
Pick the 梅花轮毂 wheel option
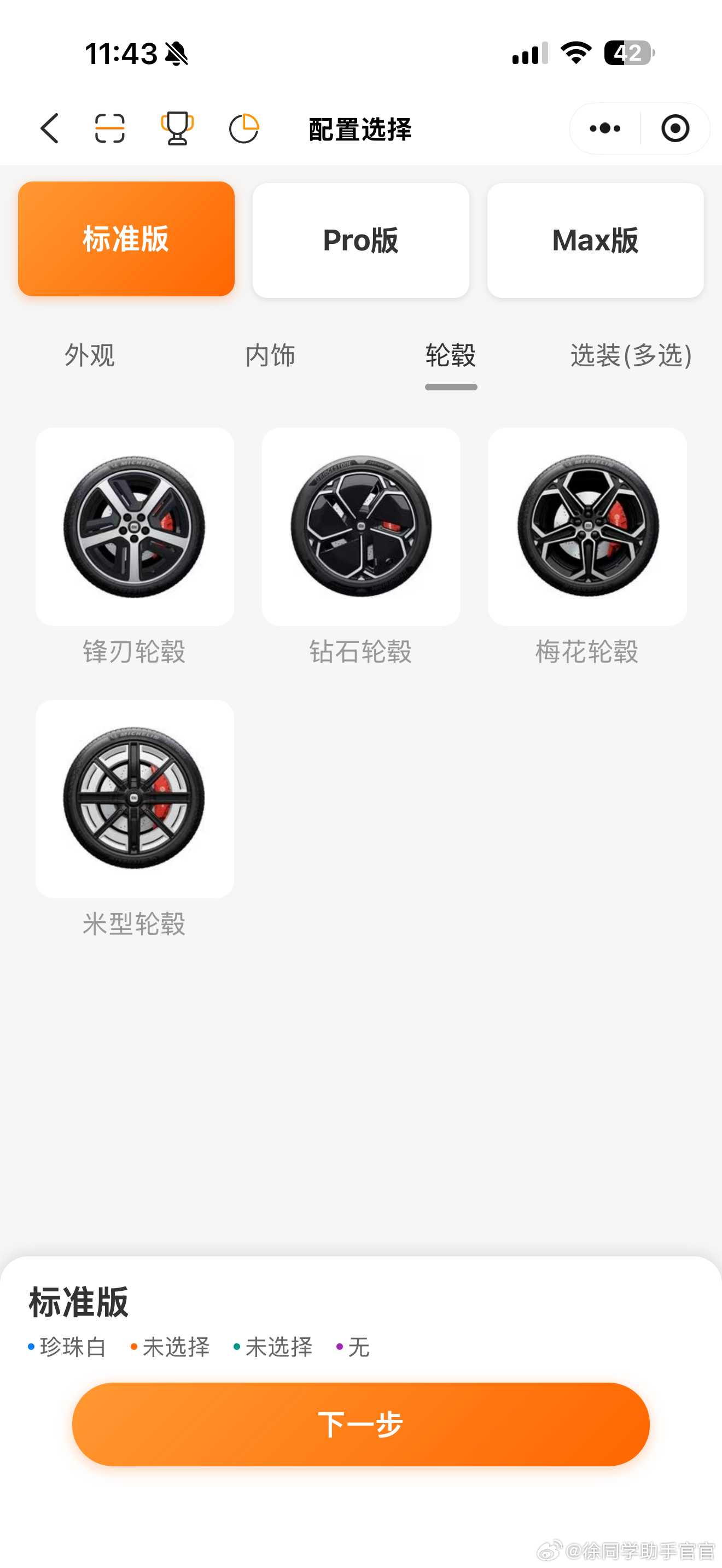pos(587,527)
